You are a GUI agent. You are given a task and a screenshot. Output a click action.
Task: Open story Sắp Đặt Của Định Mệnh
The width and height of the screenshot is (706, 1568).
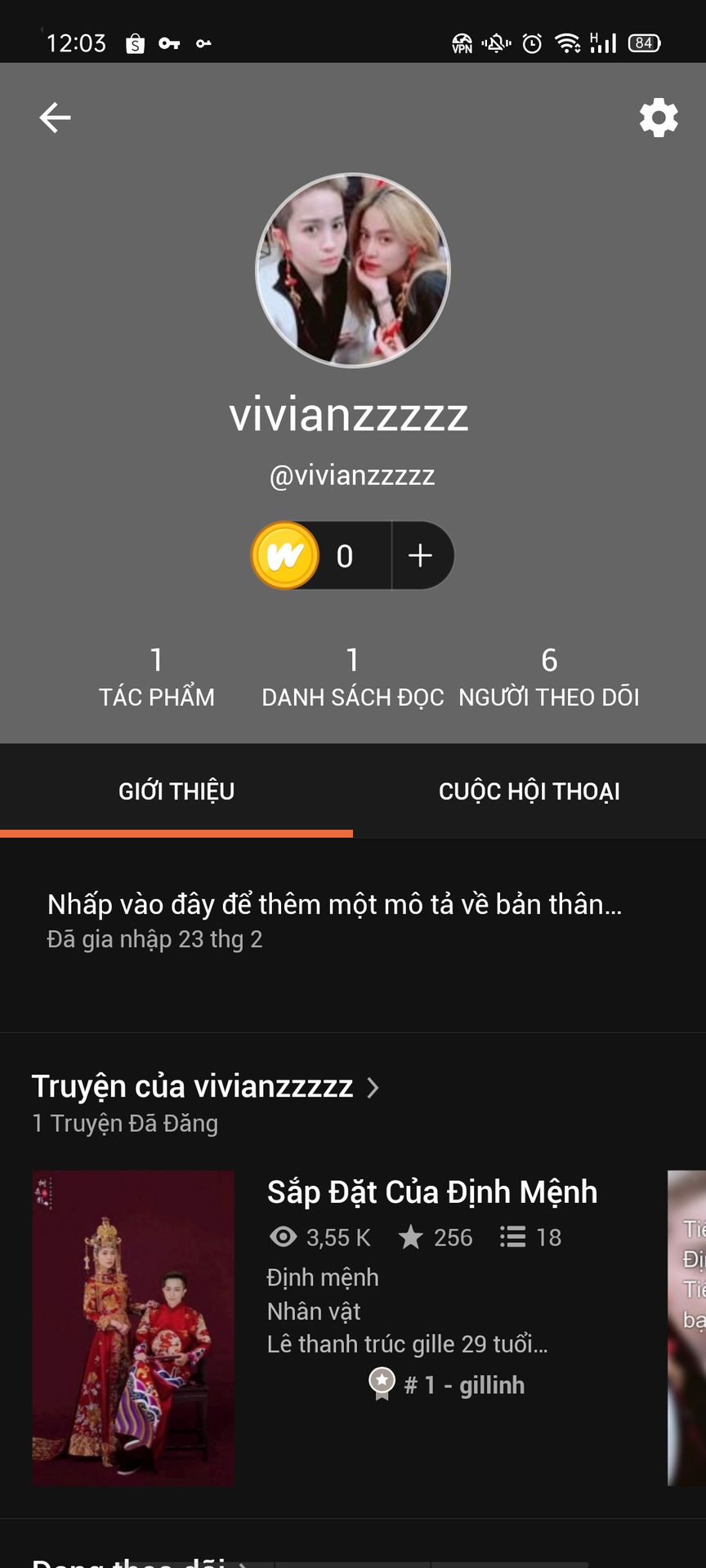click(431, 1192)
